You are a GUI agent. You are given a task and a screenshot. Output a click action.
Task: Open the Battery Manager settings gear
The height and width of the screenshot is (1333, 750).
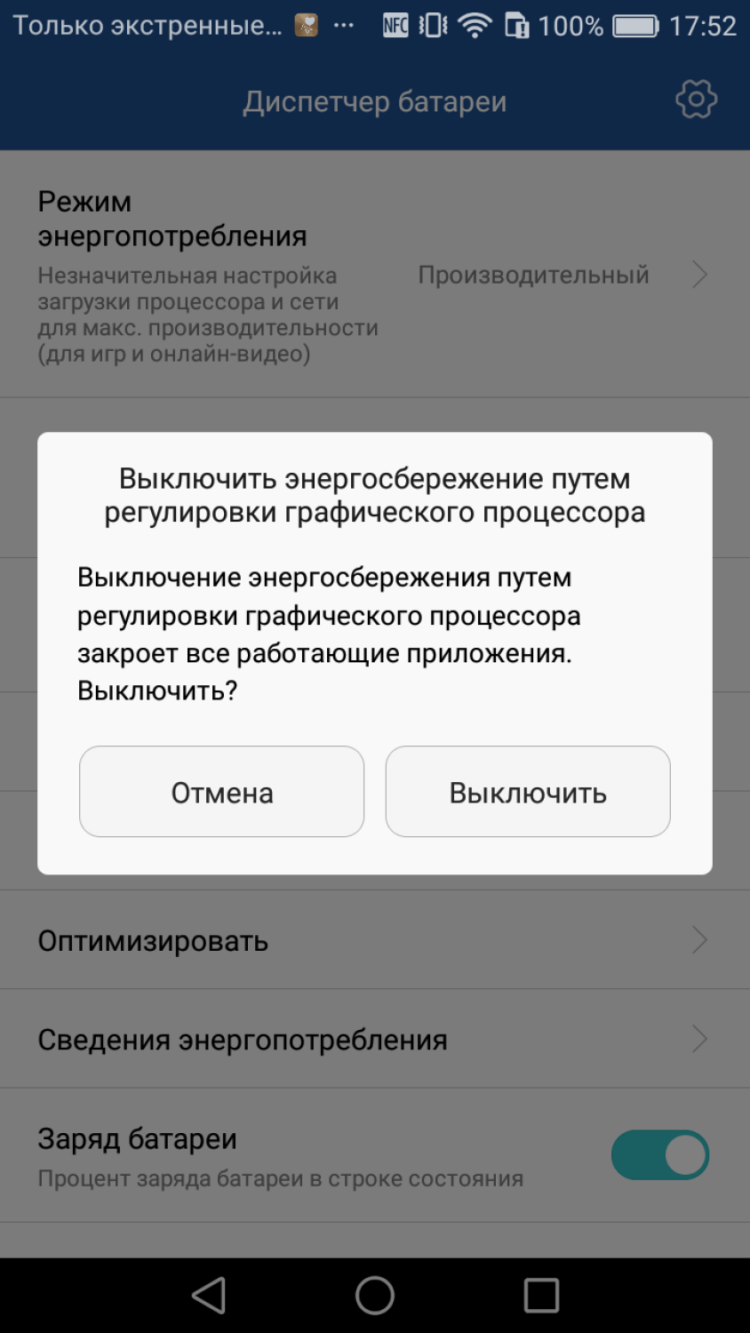click(697, 99)
